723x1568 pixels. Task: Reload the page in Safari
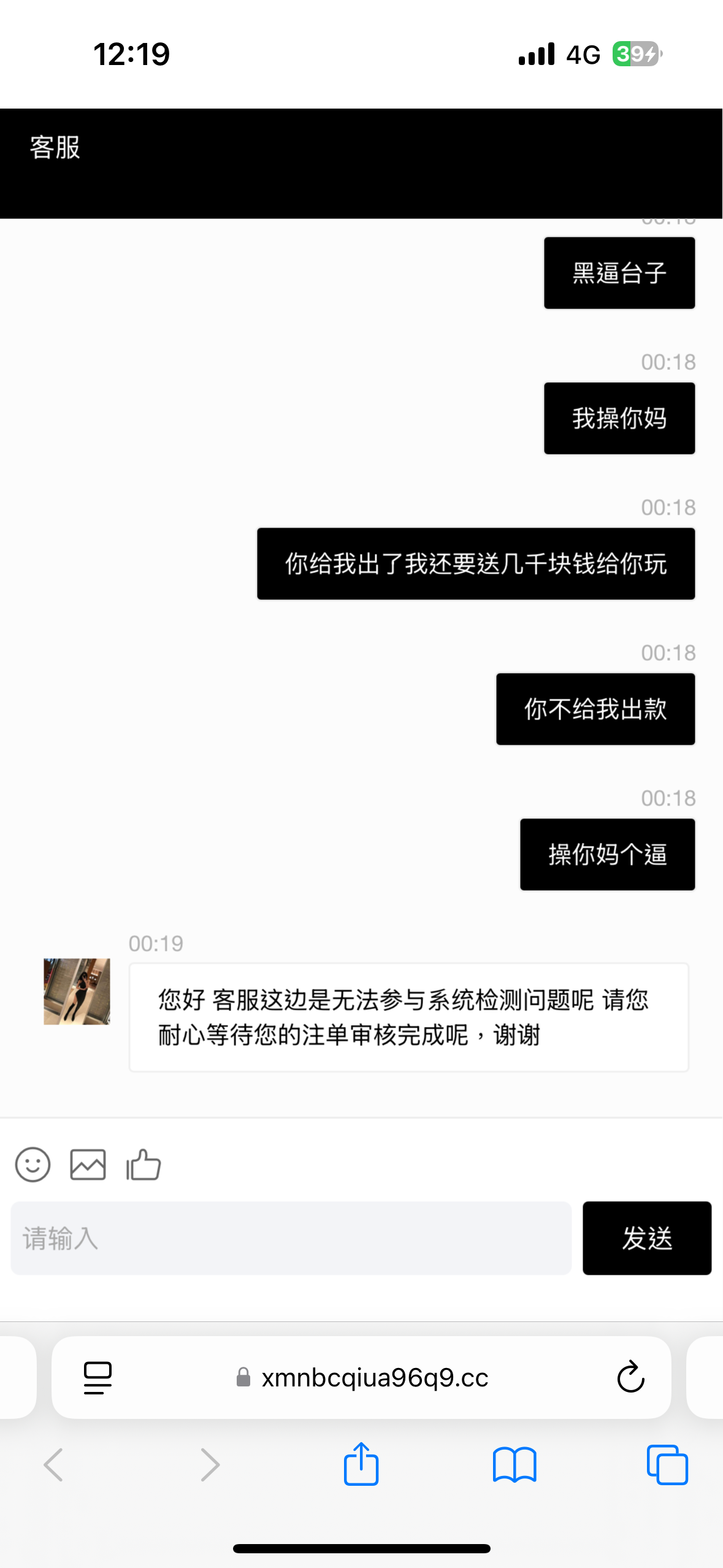630,1378
